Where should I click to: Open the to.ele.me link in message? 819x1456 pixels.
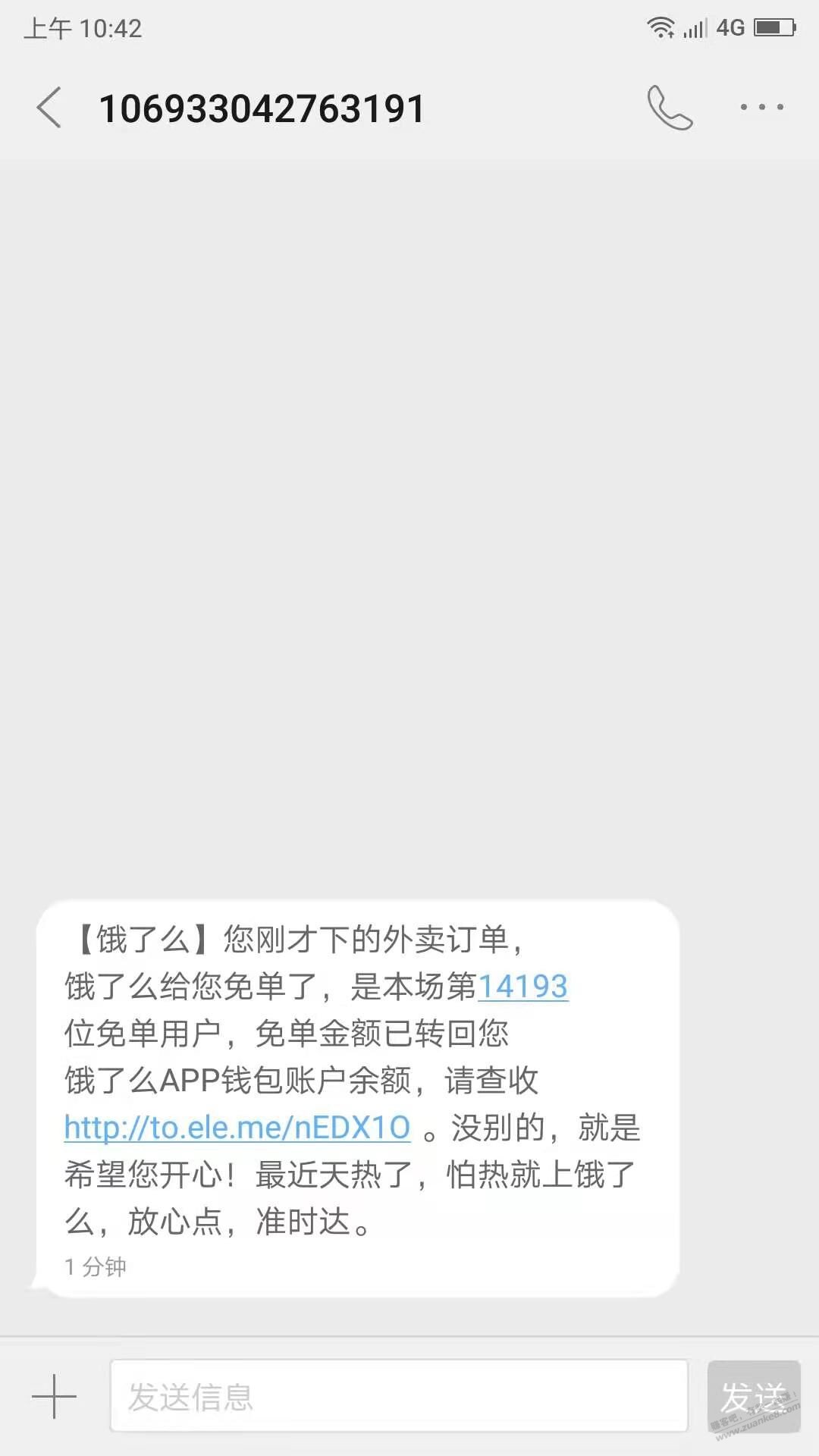237,1128
